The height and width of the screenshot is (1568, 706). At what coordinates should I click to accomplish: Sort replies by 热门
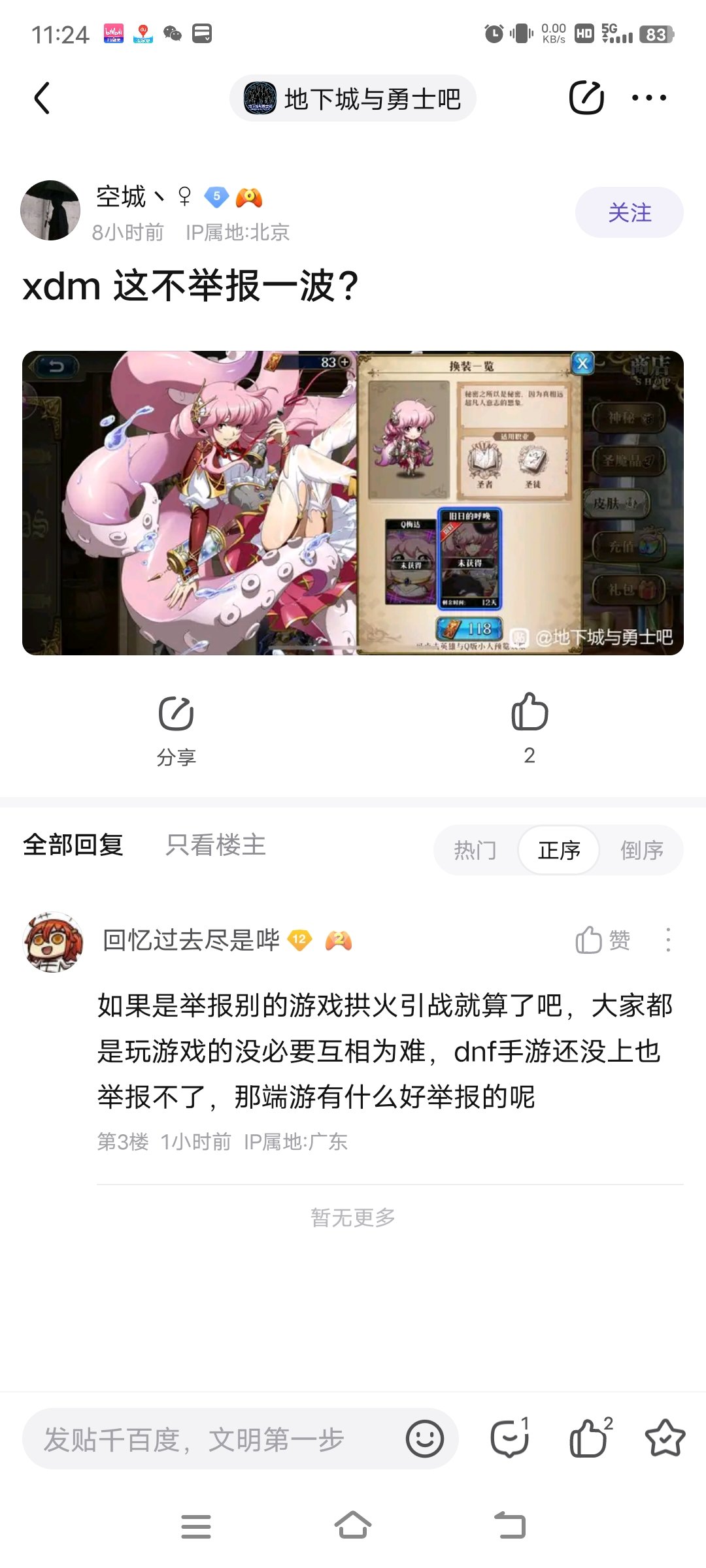475,850
